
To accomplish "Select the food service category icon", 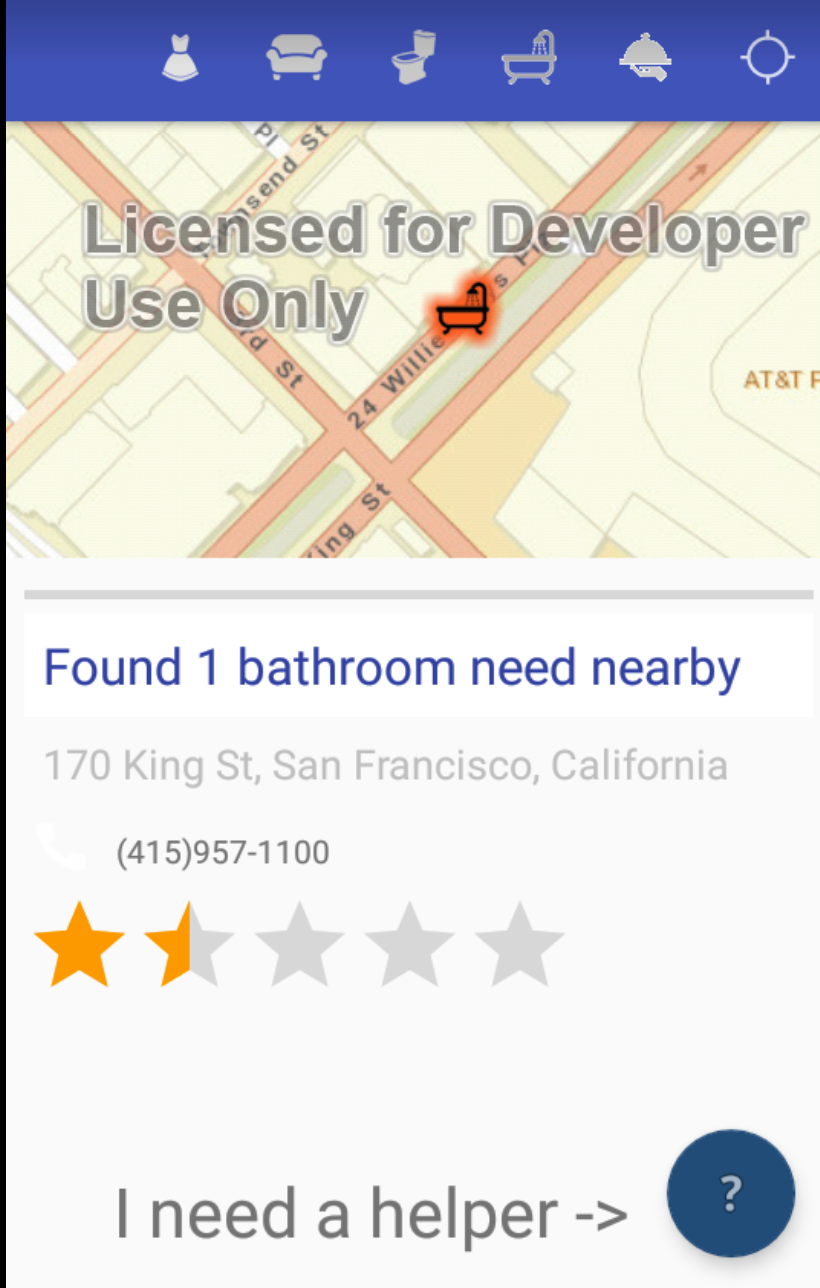I will [x=646, y=58].
